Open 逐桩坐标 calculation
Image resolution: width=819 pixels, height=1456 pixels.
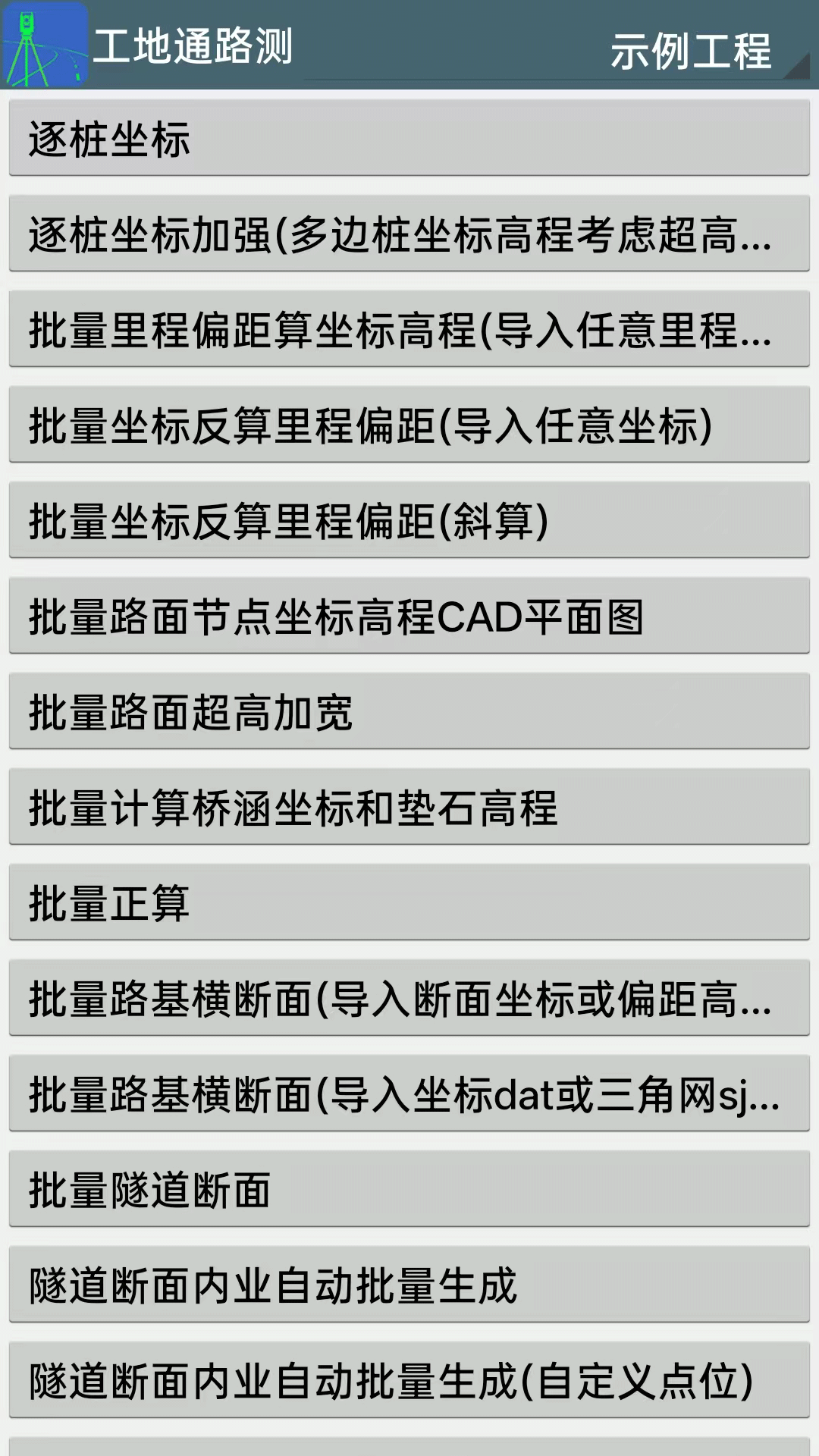(409, 139)
